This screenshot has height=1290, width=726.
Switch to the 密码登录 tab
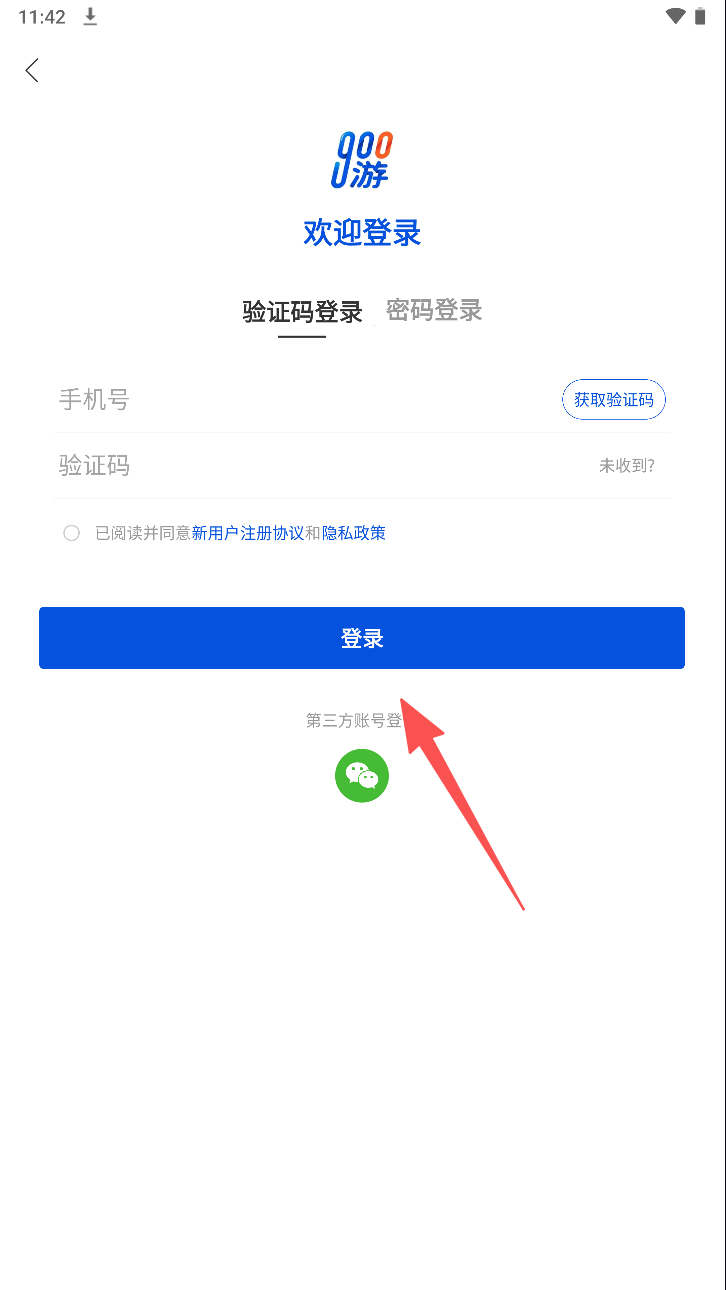[434, 310]
